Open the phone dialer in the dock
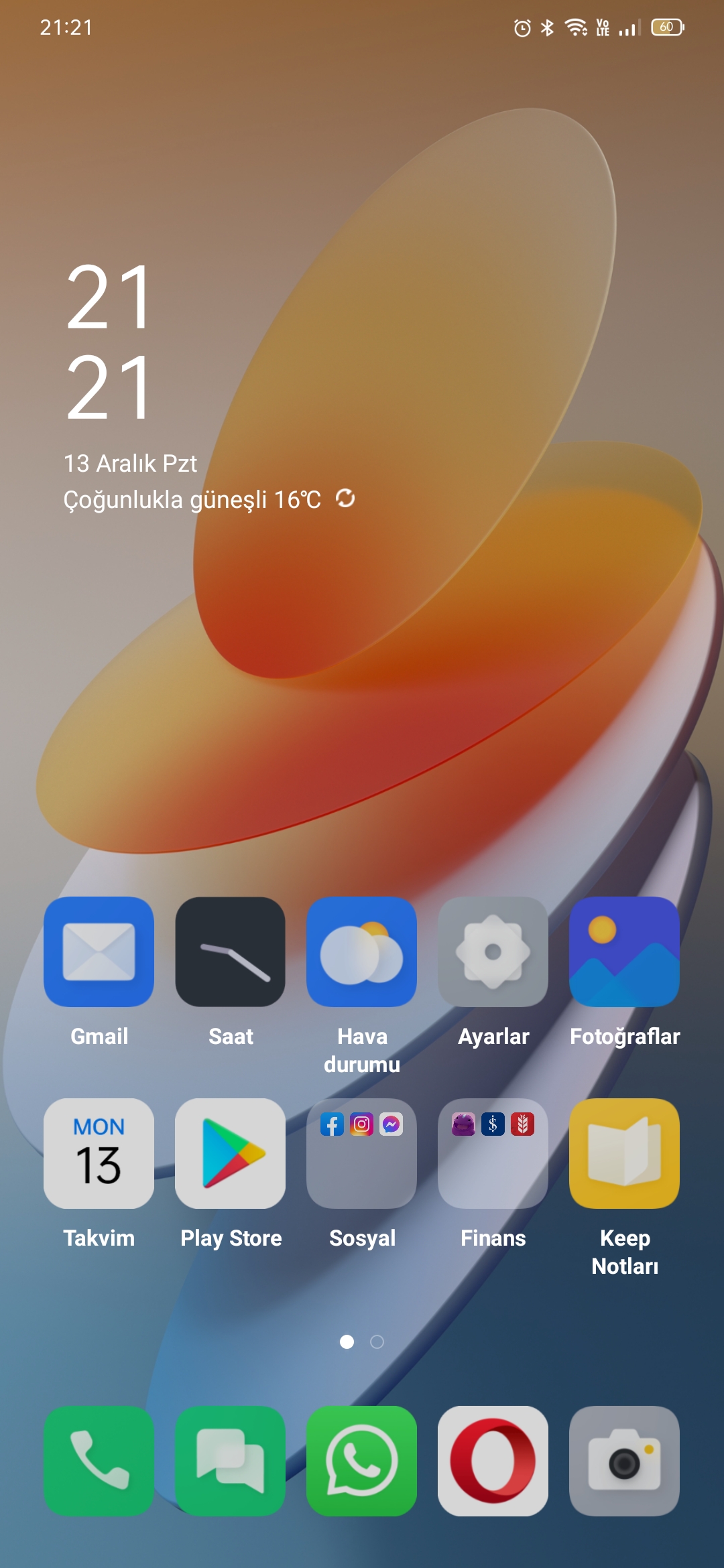This screenshot has height=1568, width=724. [99, 1461]
